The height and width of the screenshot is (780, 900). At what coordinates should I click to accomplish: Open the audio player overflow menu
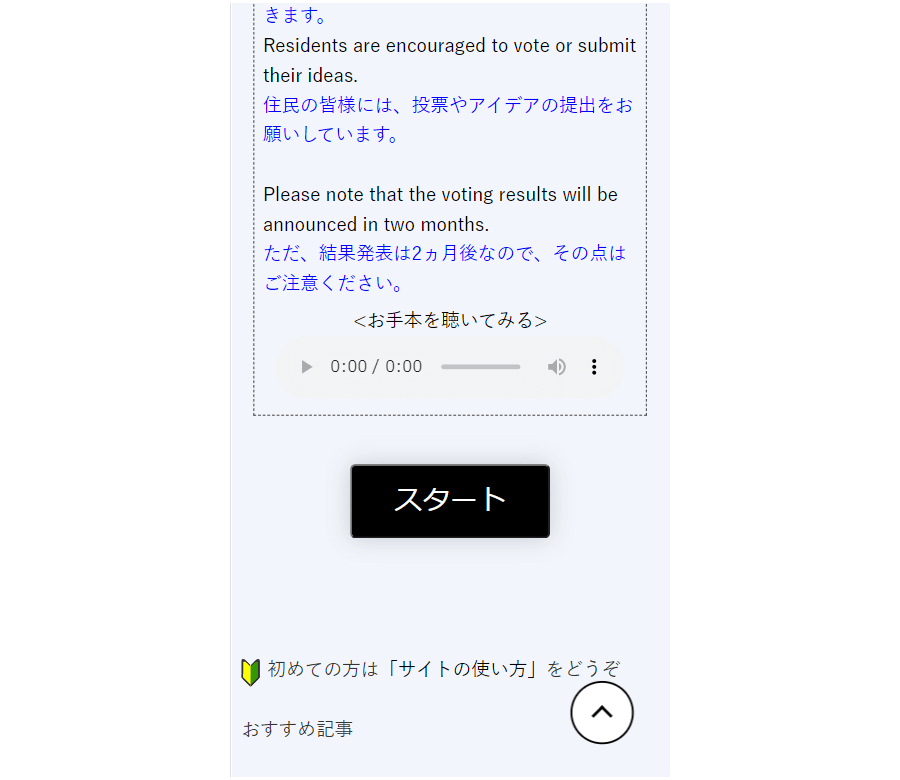click(594, 367)
